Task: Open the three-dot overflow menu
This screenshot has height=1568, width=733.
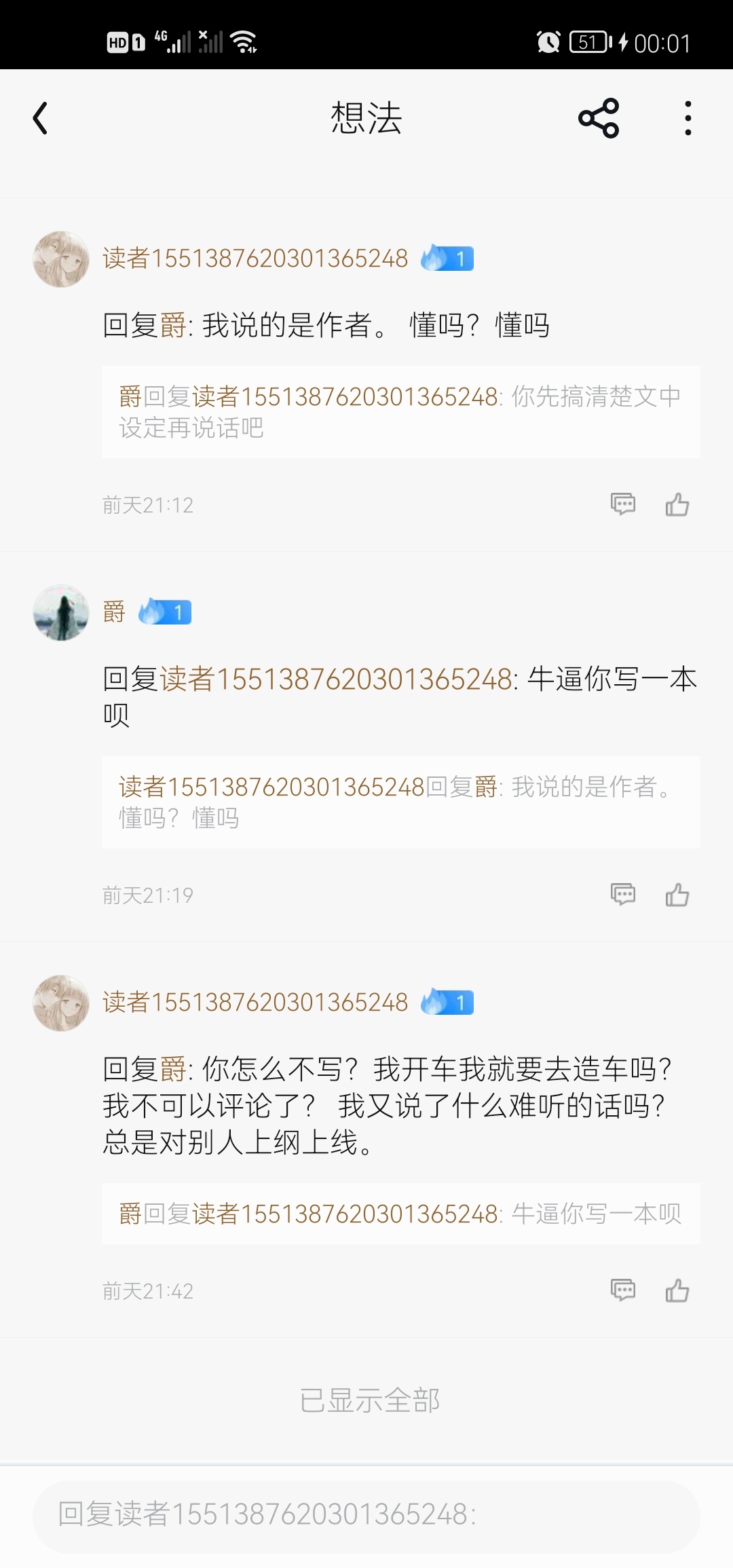Action: point(688,118)
